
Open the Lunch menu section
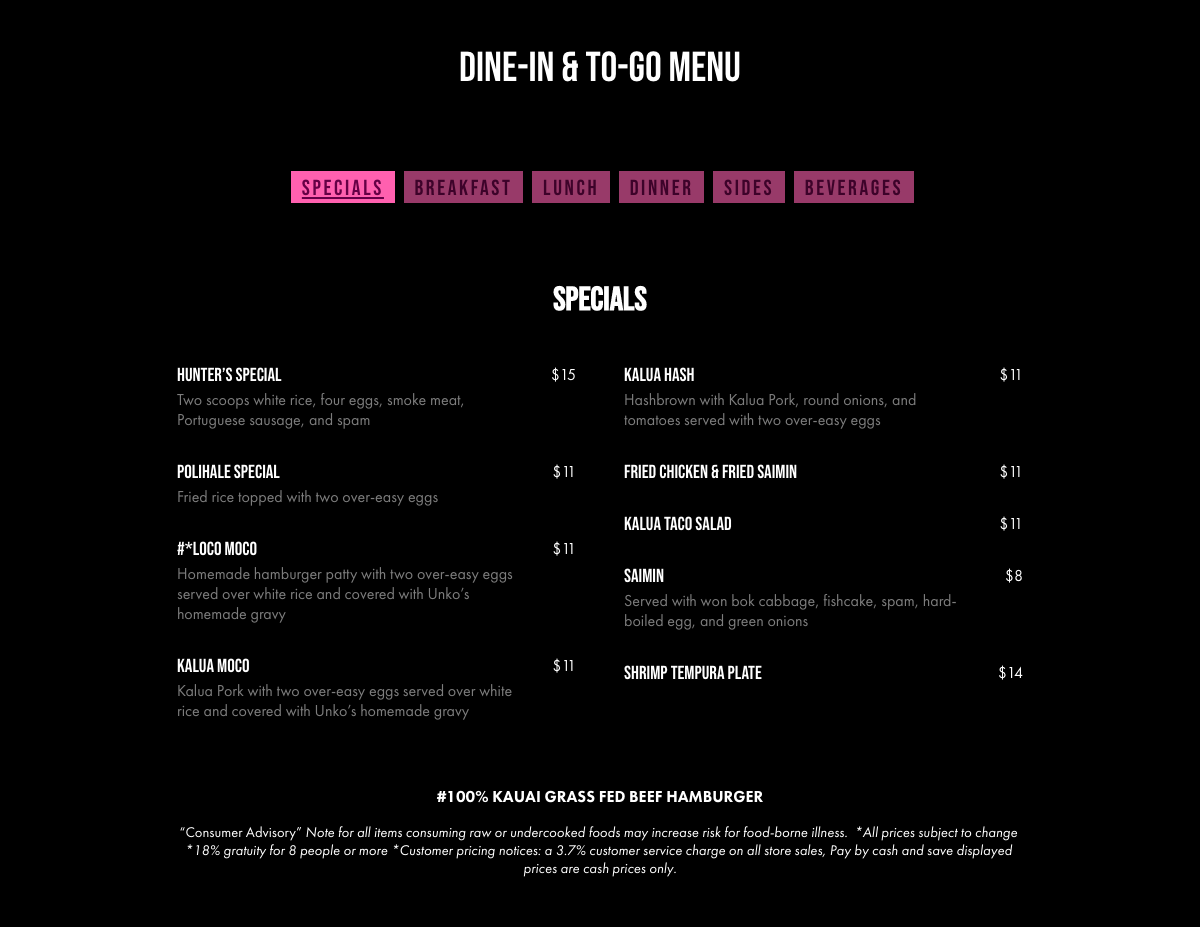pyautogui.click(x=571, y=187)
